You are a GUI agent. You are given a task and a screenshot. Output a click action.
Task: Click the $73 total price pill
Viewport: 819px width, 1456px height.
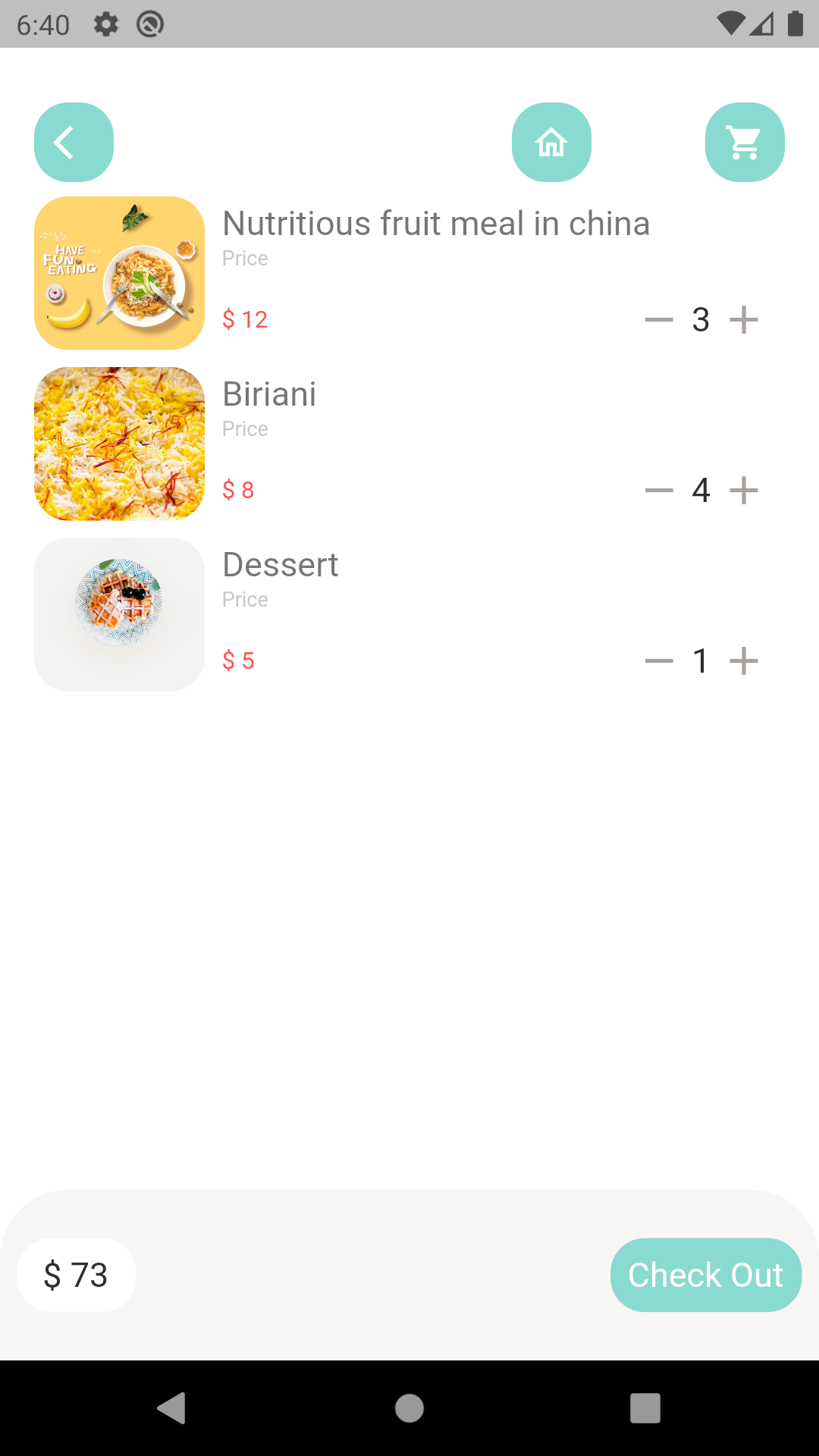(76, 1275)
